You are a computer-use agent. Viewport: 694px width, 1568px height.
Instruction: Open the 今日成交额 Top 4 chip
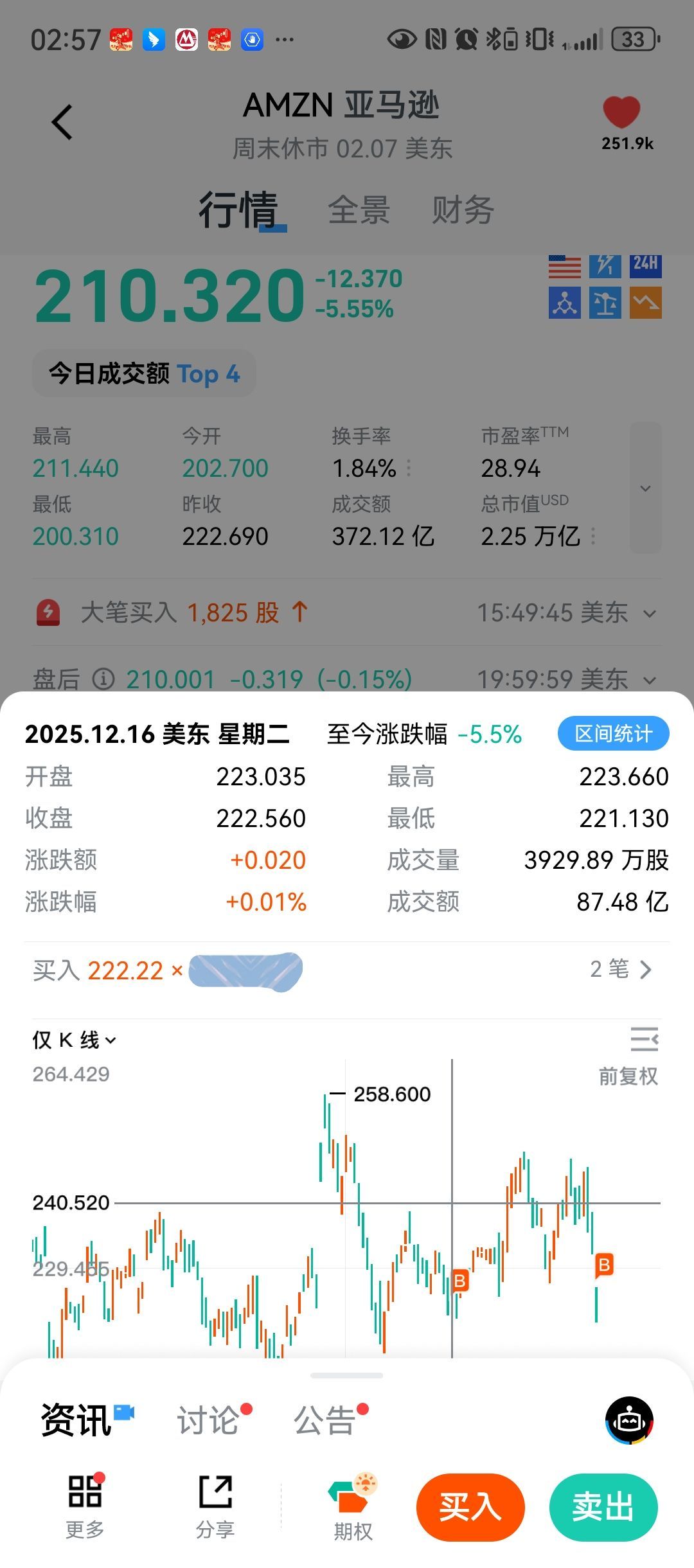pyautogui.click(x=145, y=373)
